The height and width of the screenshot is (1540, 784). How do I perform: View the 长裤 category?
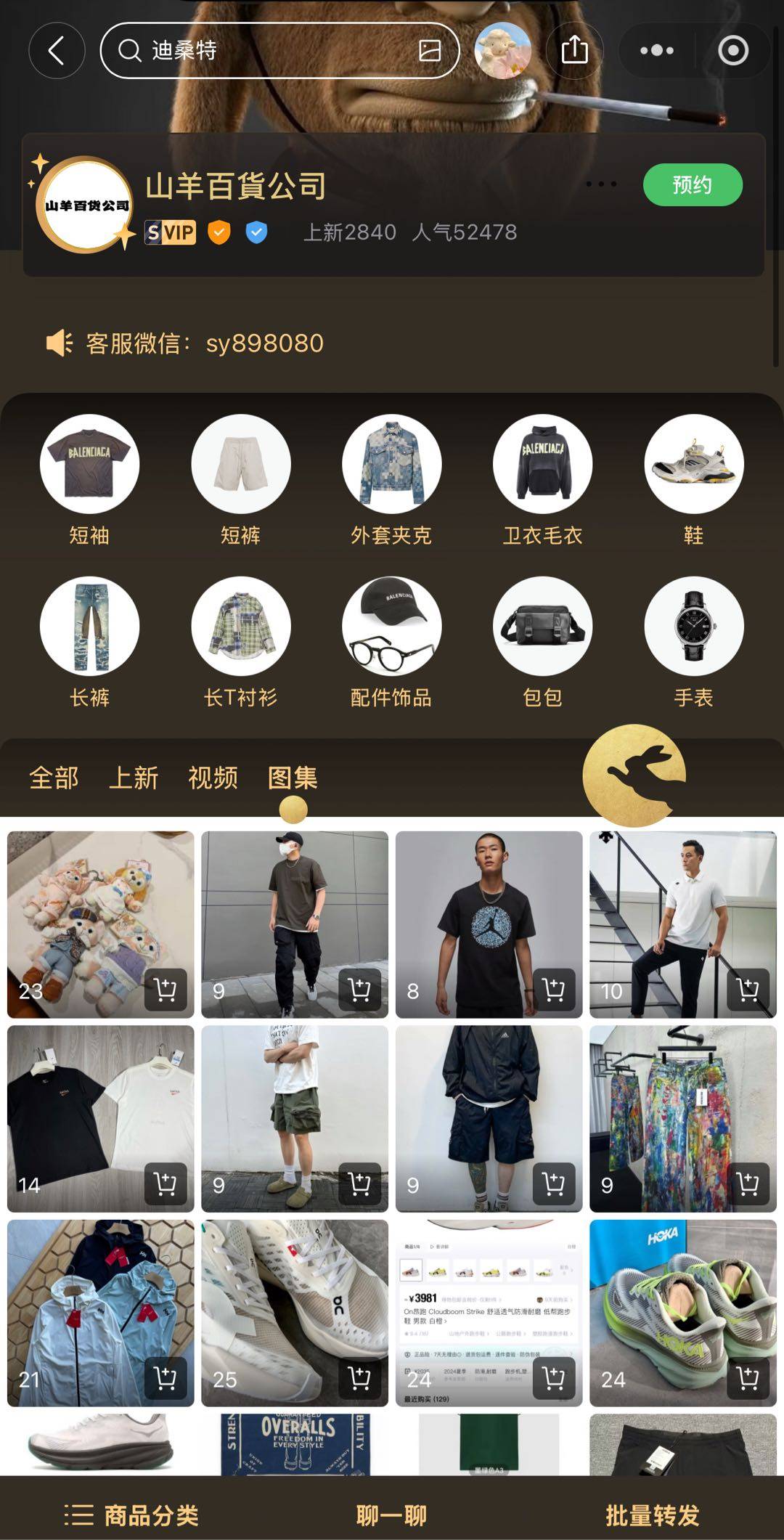pyautogui.click(x=89, y=642)
